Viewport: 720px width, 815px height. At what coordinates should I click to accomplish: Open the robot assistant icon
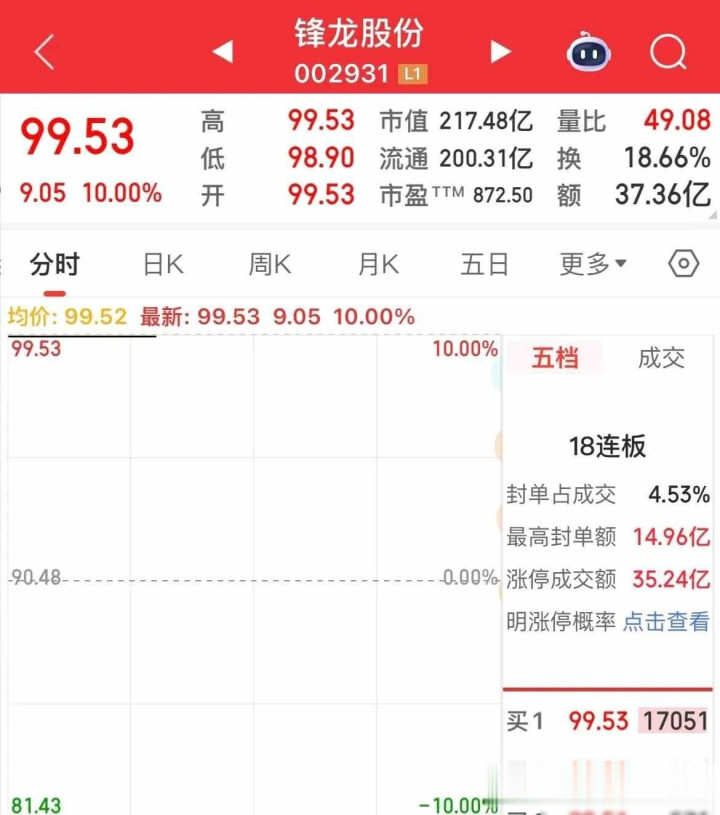590,52
